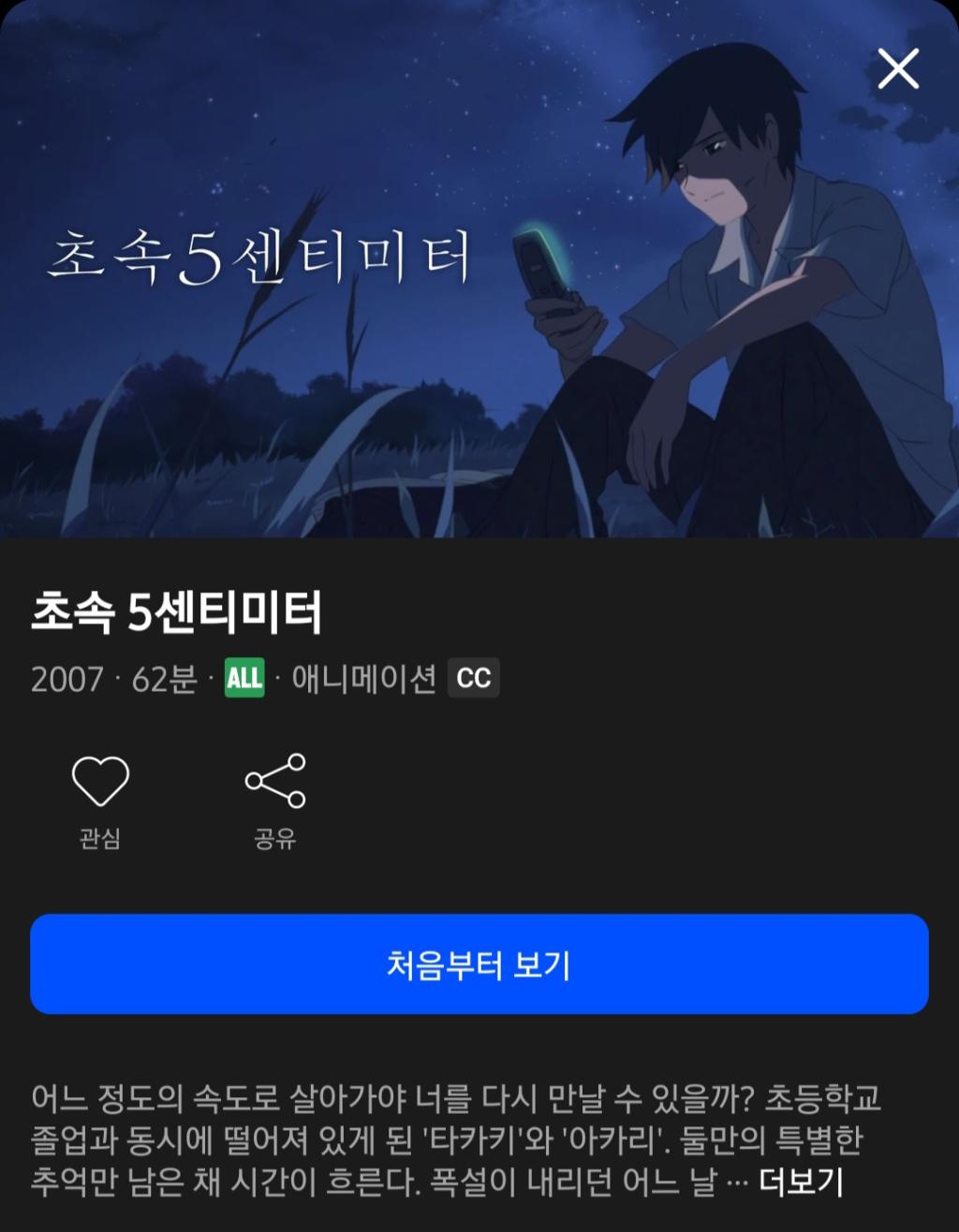Close the movie detail page

pos(897,68)
